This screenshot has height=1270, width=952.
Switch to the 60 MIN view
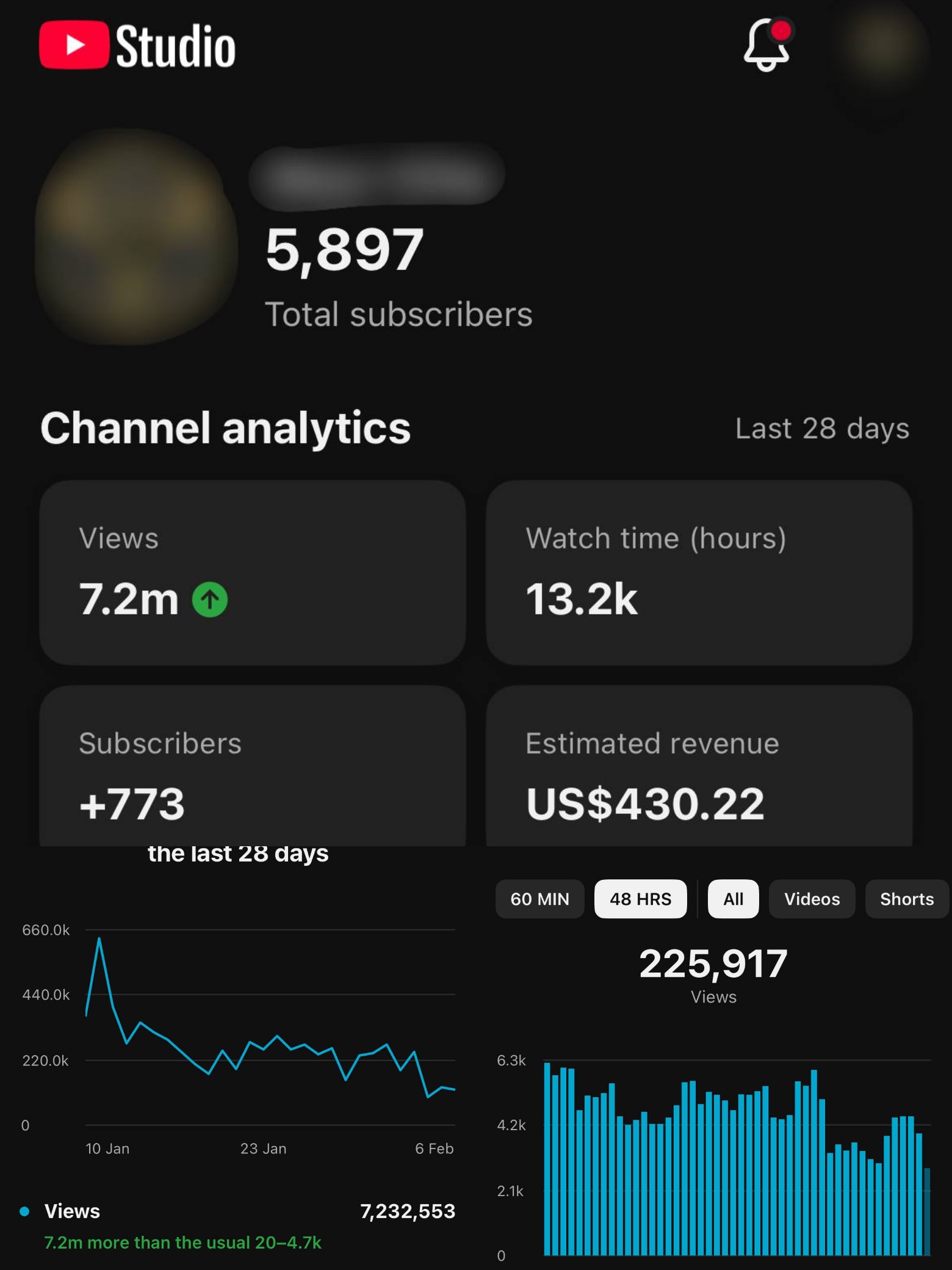coord(539,899)
